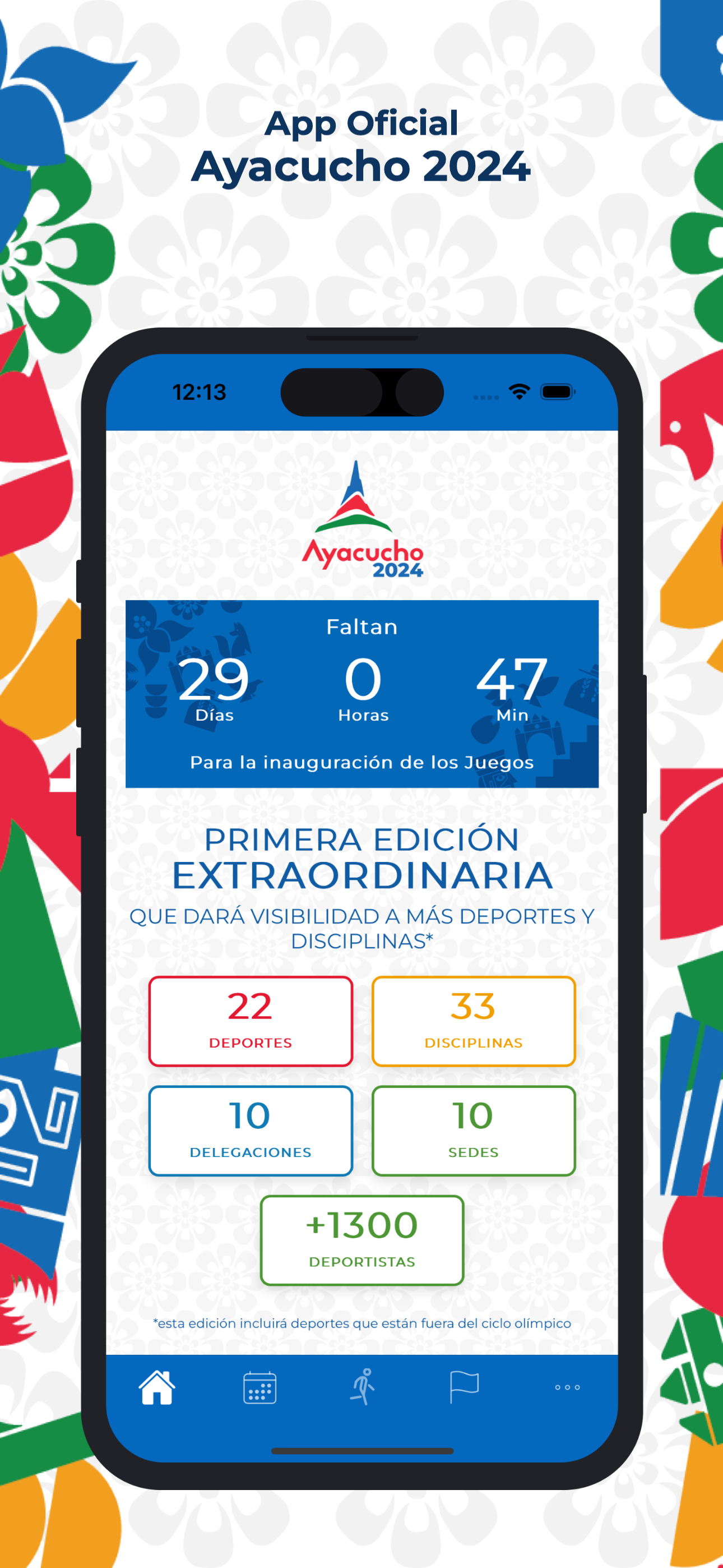Open the Calendar icon in bottom bar
This screenshot has width=723, height=1568.
coord(260,1389)
